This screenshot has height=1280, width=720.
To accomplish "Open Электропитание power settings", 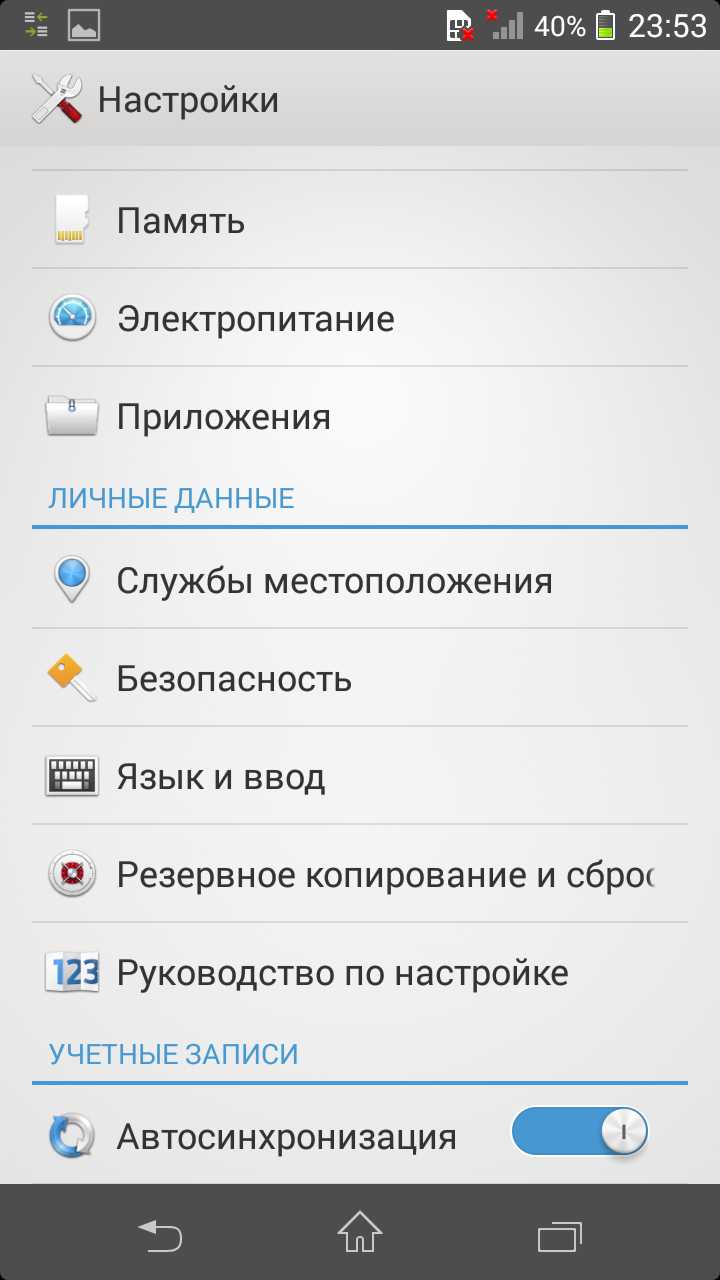I will click(x=360, y=318).
